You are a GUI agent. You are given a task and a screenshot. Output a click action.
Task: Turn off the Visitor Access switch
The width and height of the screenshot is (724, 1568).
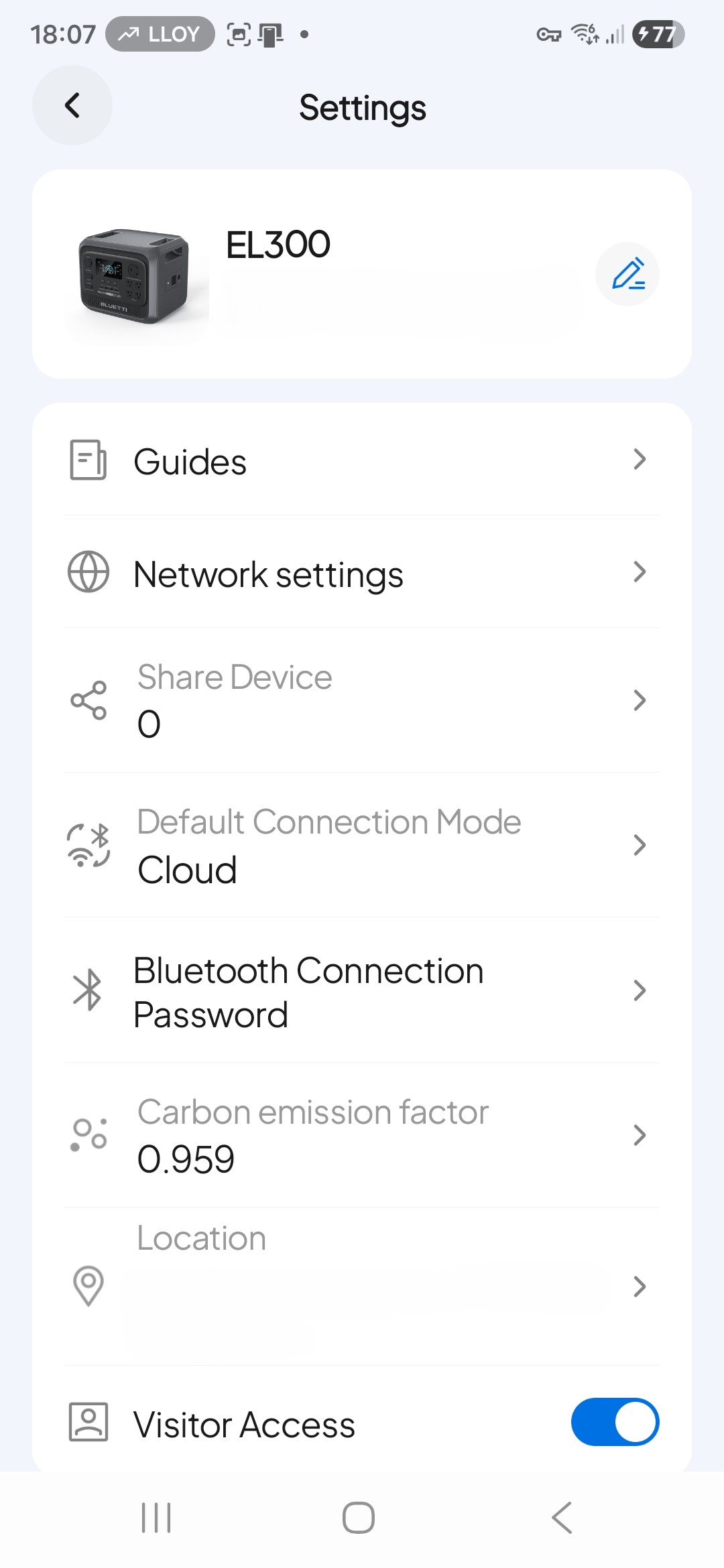[x=614, y=1422]
